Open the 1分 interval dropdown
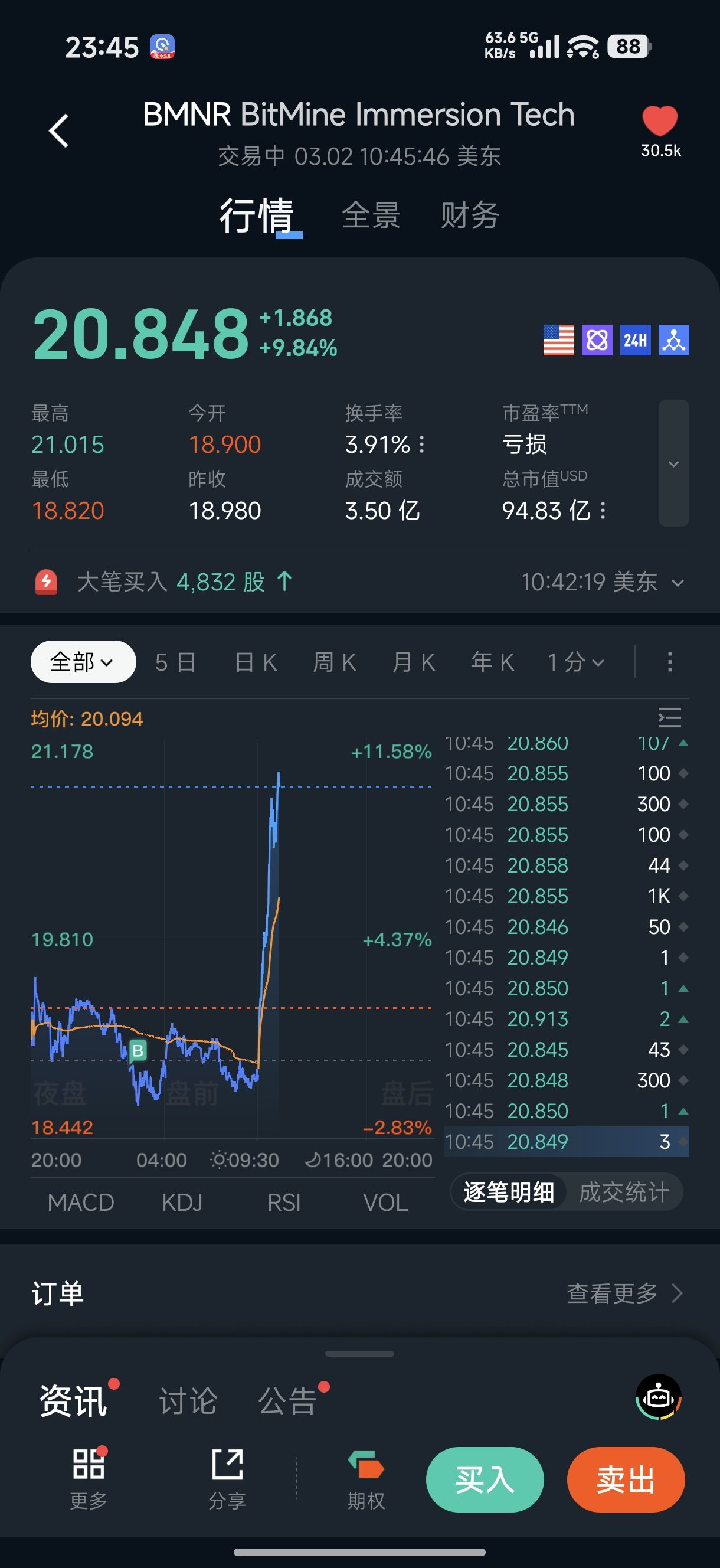This screenshot has height=1568, width=720. click(575, 662)
